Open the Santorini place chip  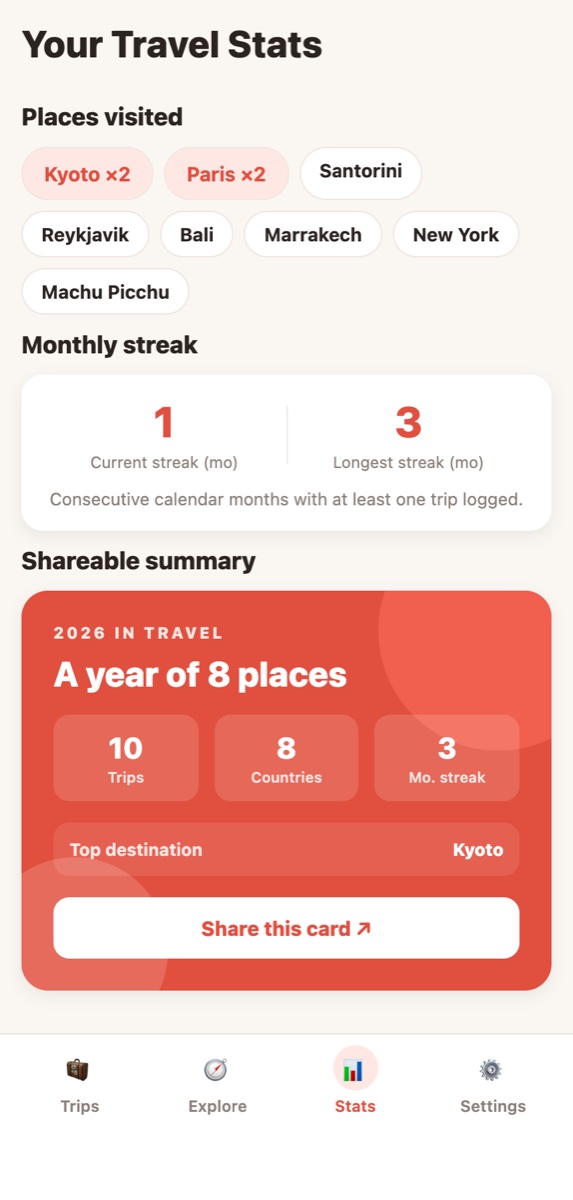point(361,173)
